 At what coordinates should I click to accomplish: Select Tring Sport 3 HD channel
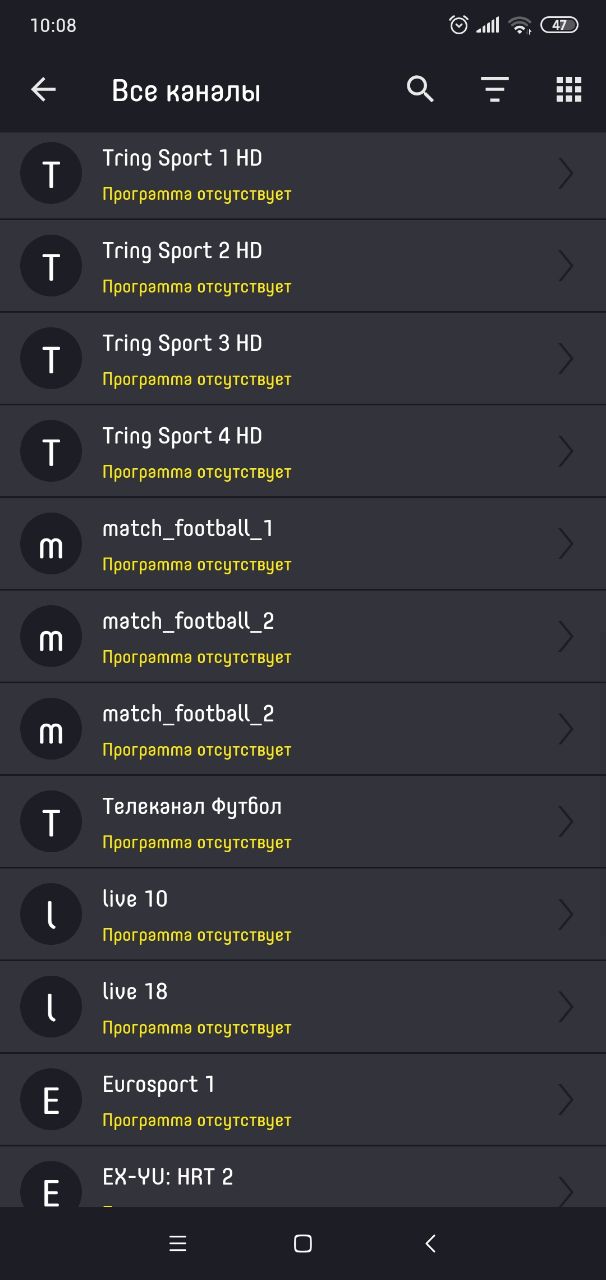coord(303,359)
